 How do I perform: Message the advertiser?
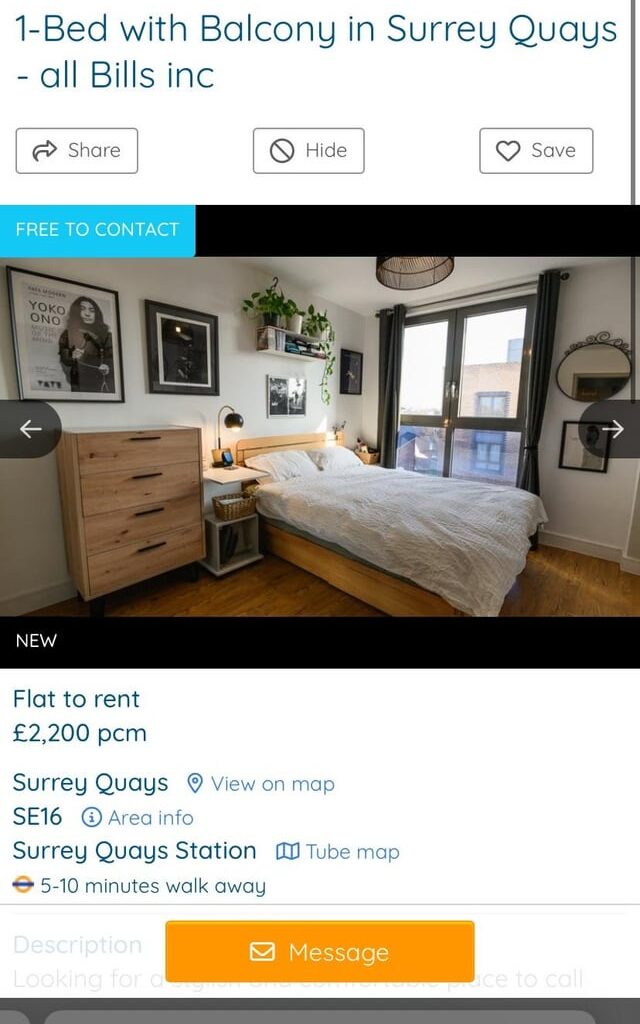pos(320,952)
